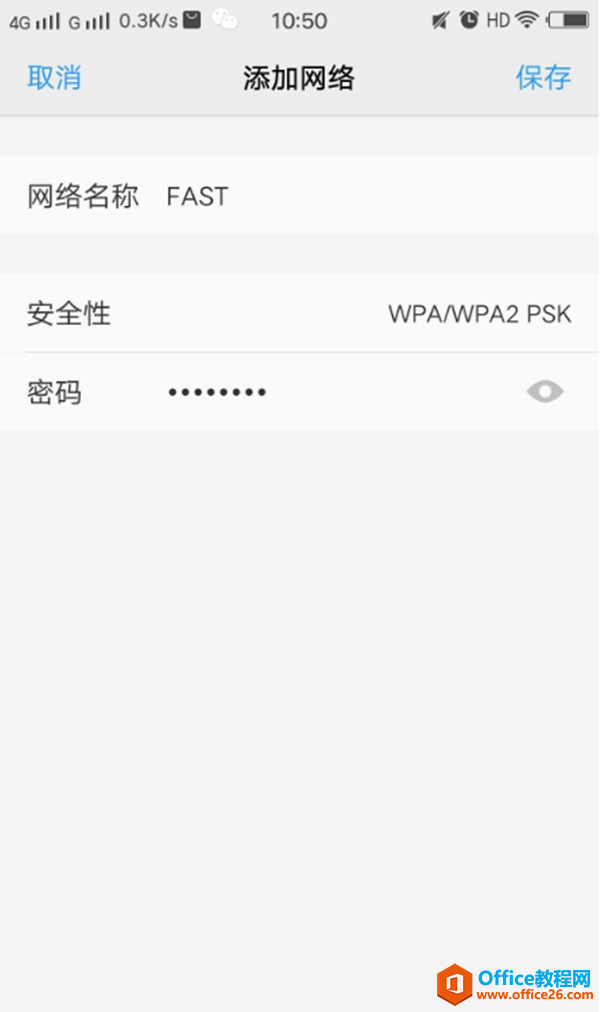Tap 取消 to cancel adding network

54,78
